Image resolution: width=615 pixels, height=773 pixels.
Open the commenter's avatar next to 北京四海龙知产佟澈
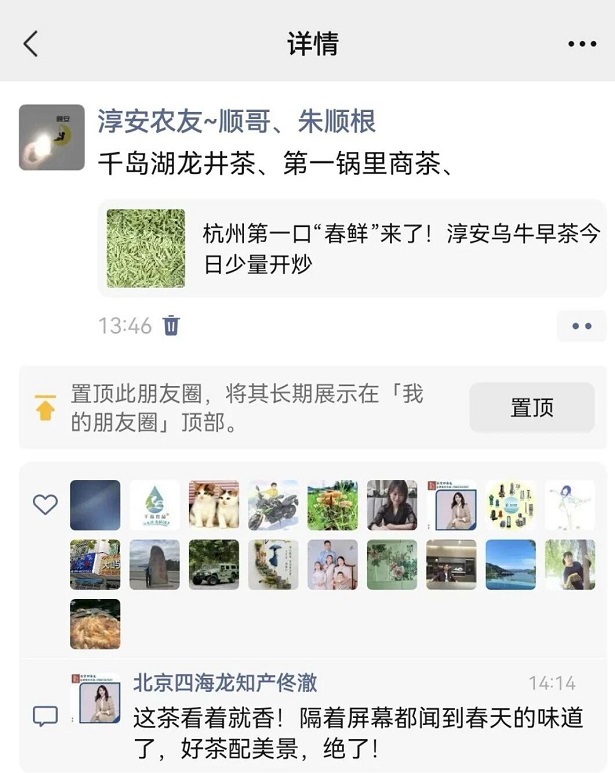click(100, 698)
